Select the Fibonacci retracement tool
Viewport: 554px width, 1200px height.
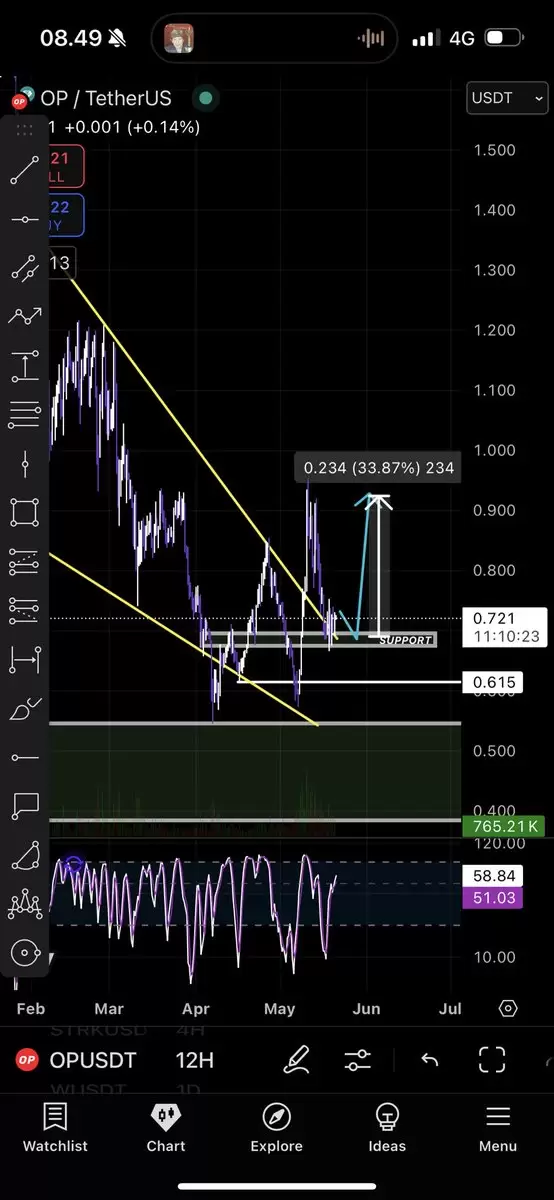coord(25,562)
